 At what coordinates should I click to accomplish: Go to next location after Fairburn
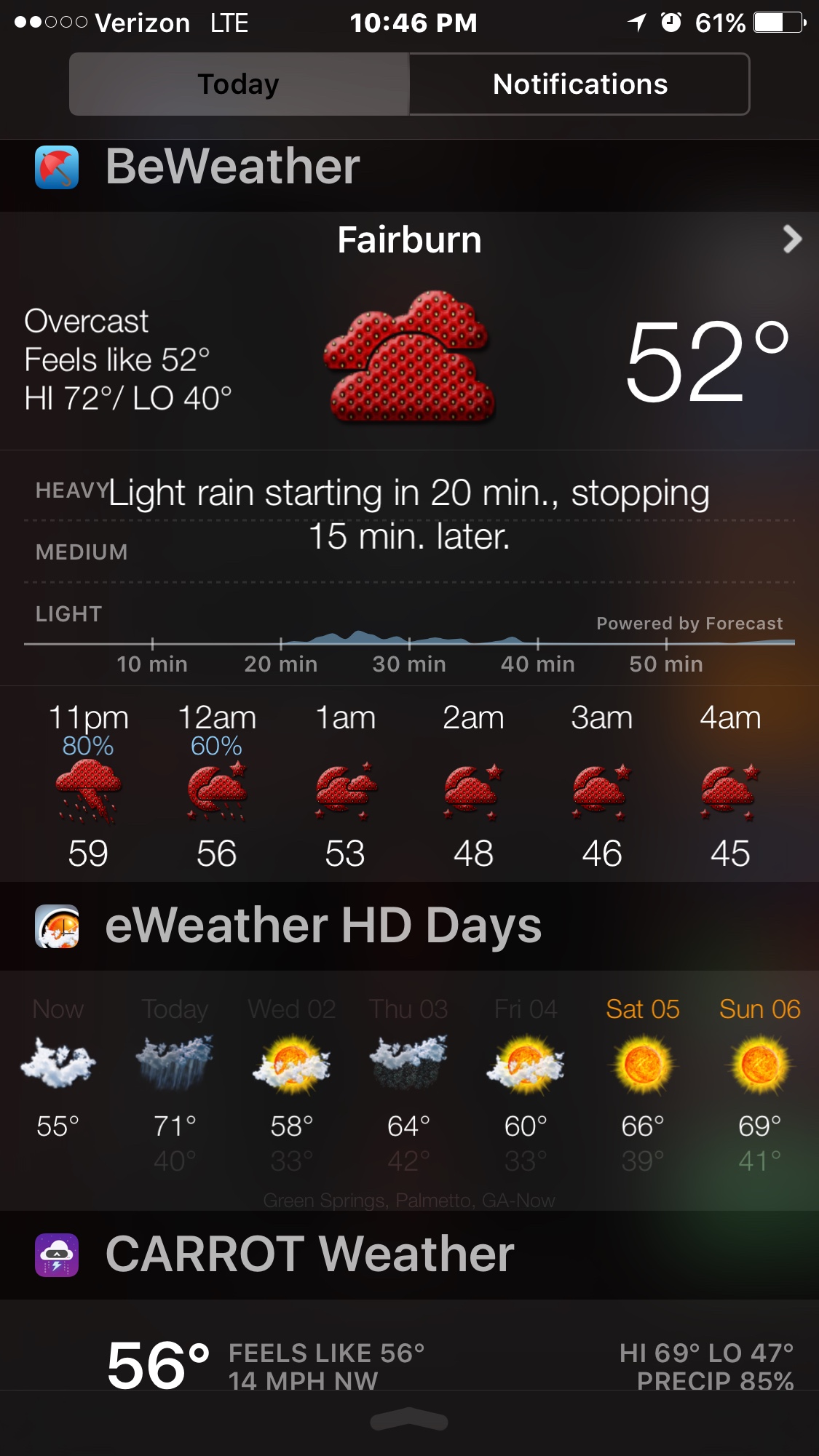(x=792, y=239)
